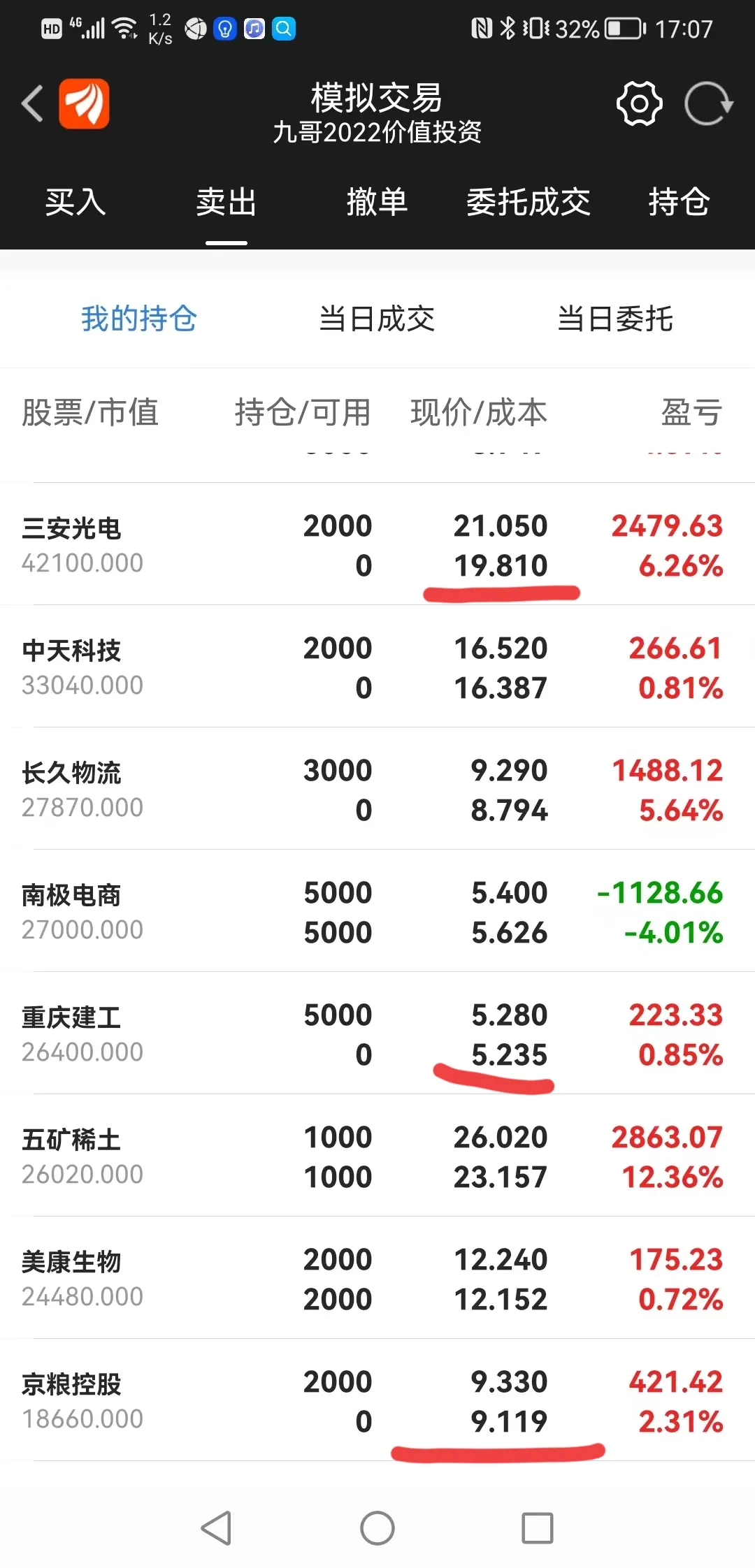Go back using the top-left arrow
The width and height of the screenshot is (755, 1568).
(x=33, y=104)
